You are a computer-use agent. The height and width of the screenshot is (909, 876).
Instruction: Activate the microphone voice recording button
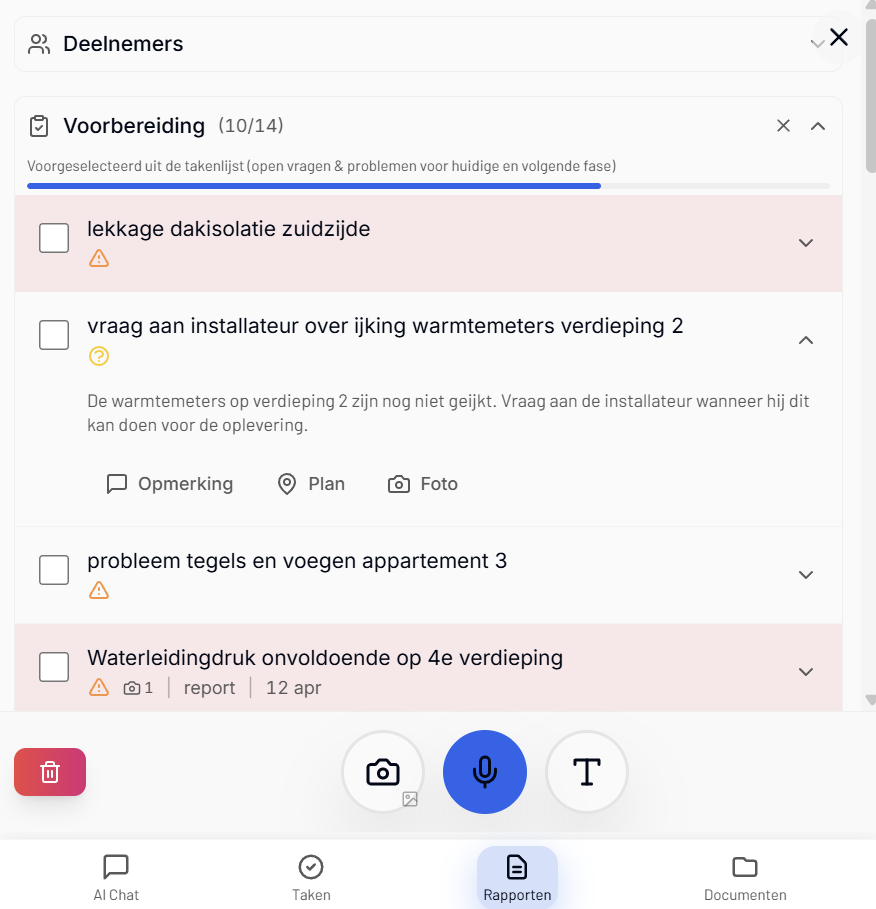pyautogui.click(x=485, y=771)
